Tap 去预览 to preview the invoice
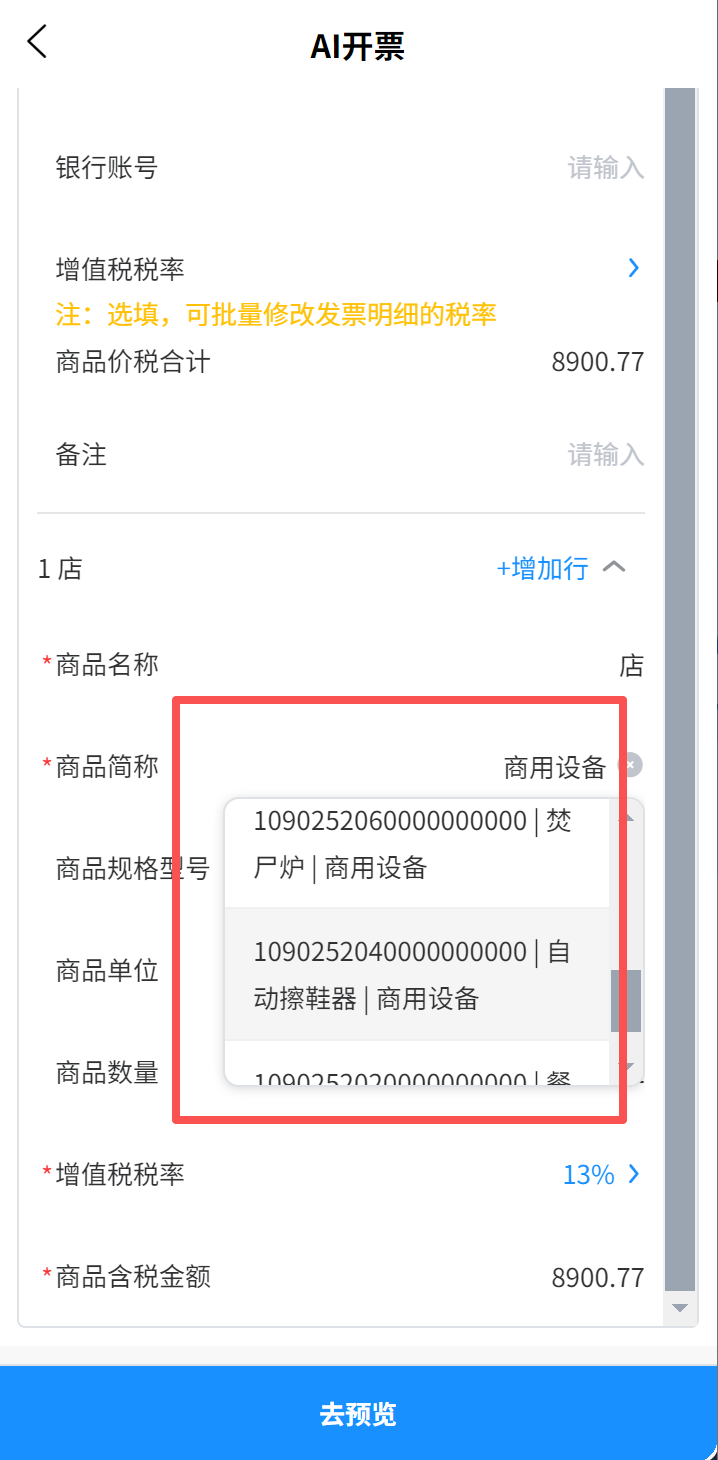 (x=359, y=1413)
